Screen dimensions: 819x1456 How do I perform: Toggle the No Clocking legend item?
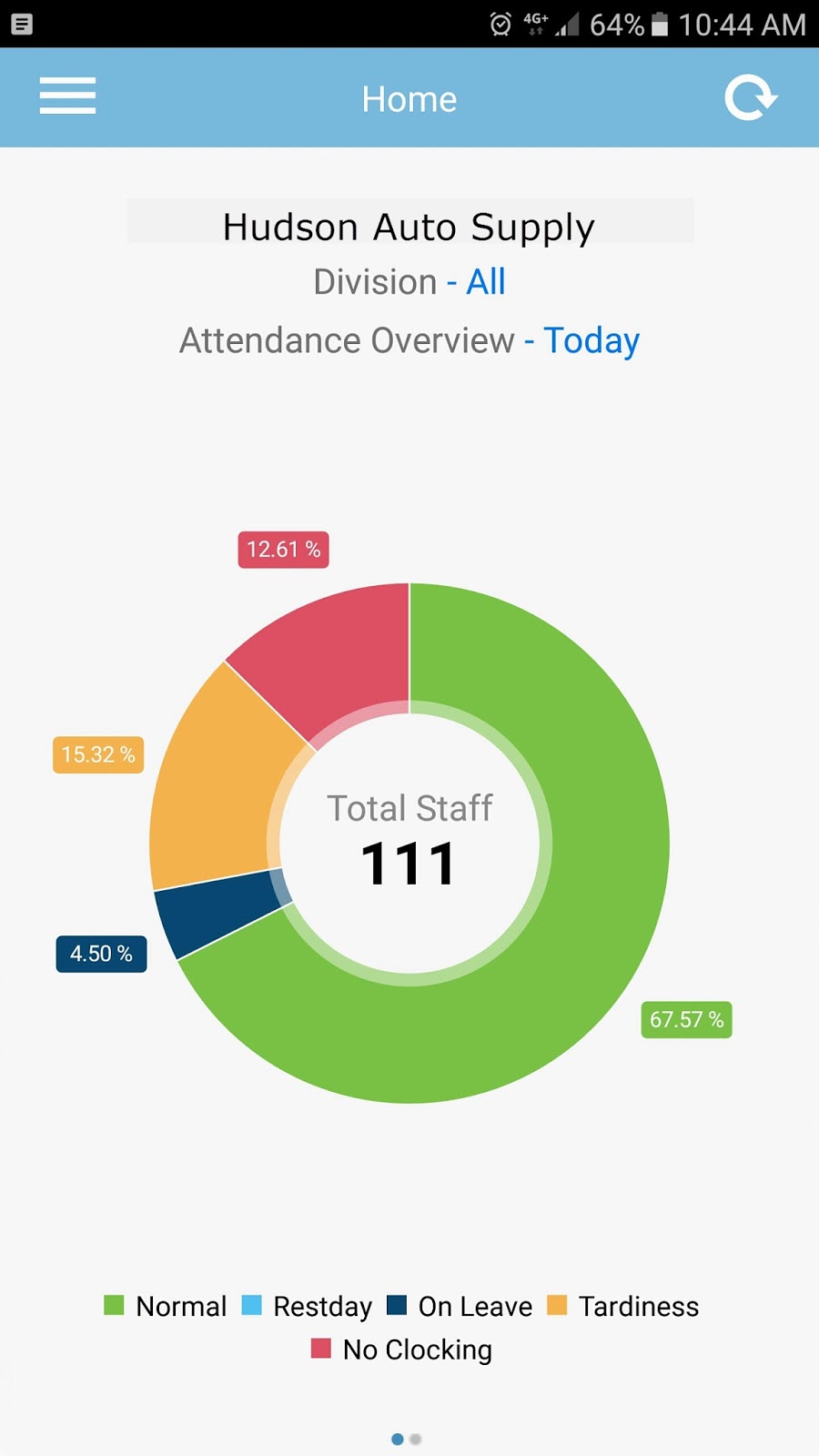pyautogui.click(x=402, y=1350)
